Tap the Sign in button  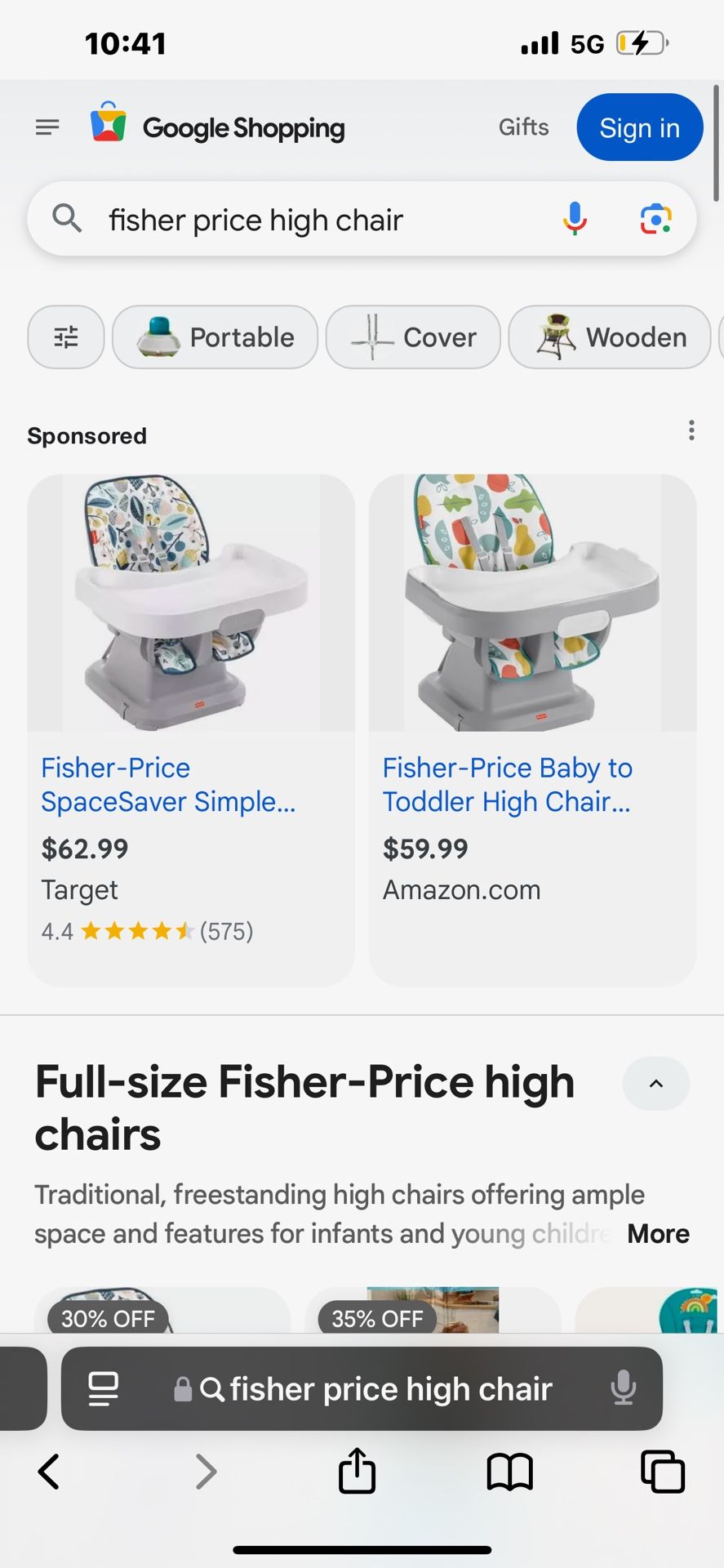pos(639,127)
